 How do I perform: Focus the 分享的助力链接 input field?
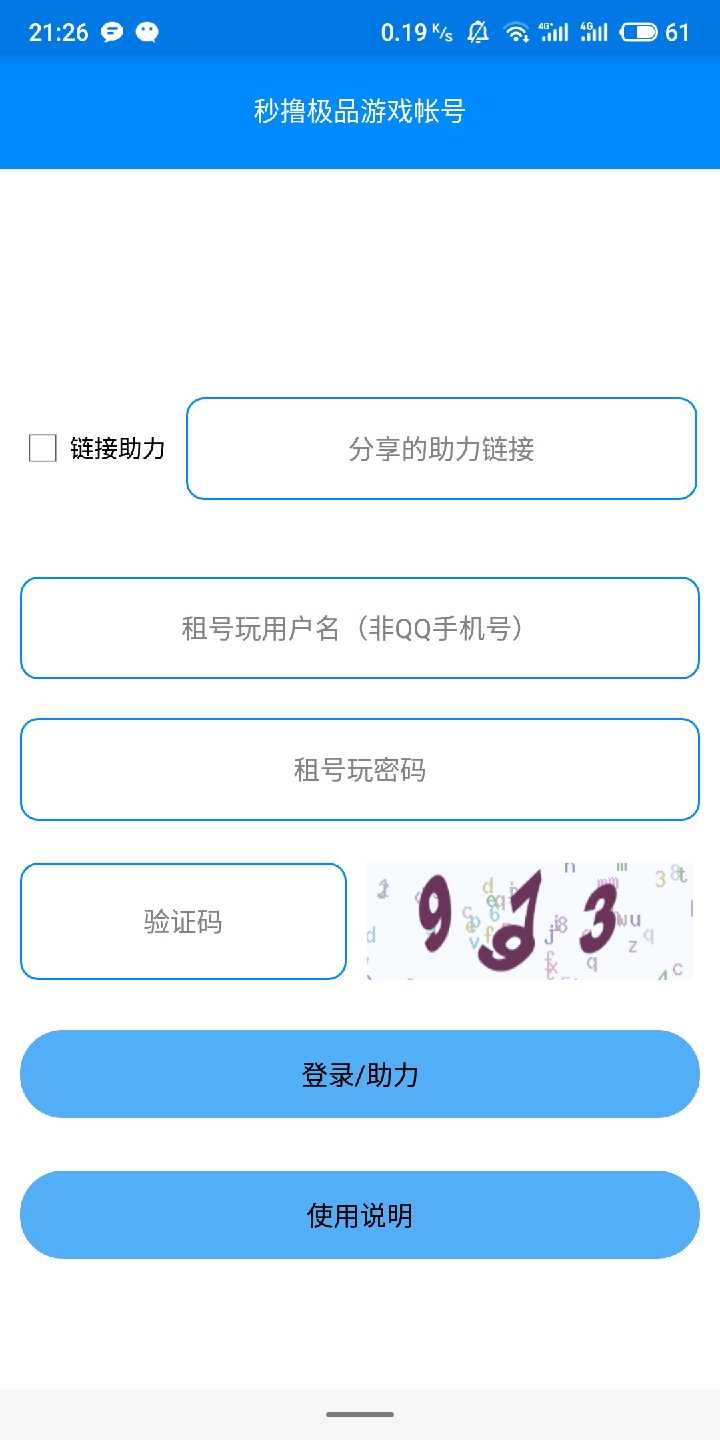pos(441,449)
